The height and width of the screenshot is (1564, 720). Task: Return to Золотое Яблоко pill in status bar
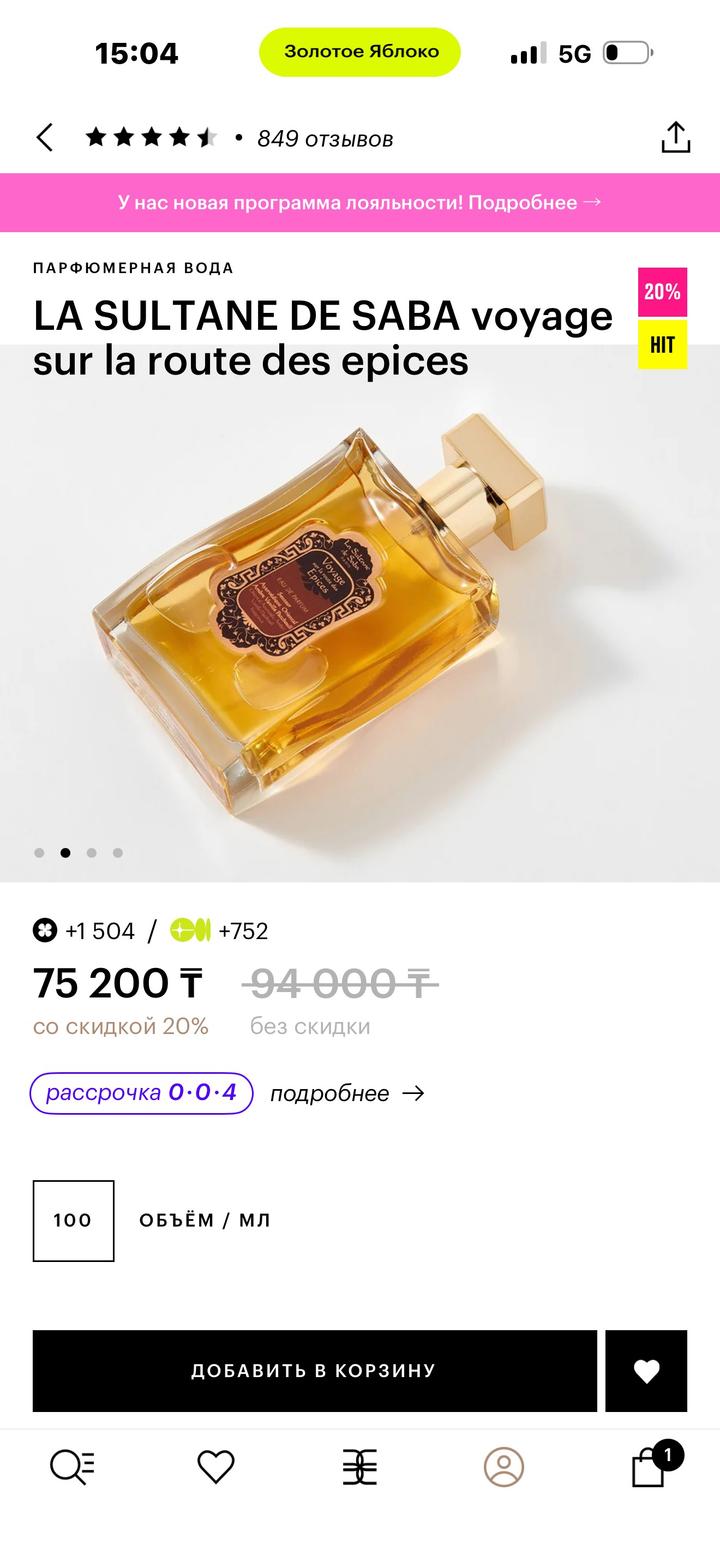(360, 52)
